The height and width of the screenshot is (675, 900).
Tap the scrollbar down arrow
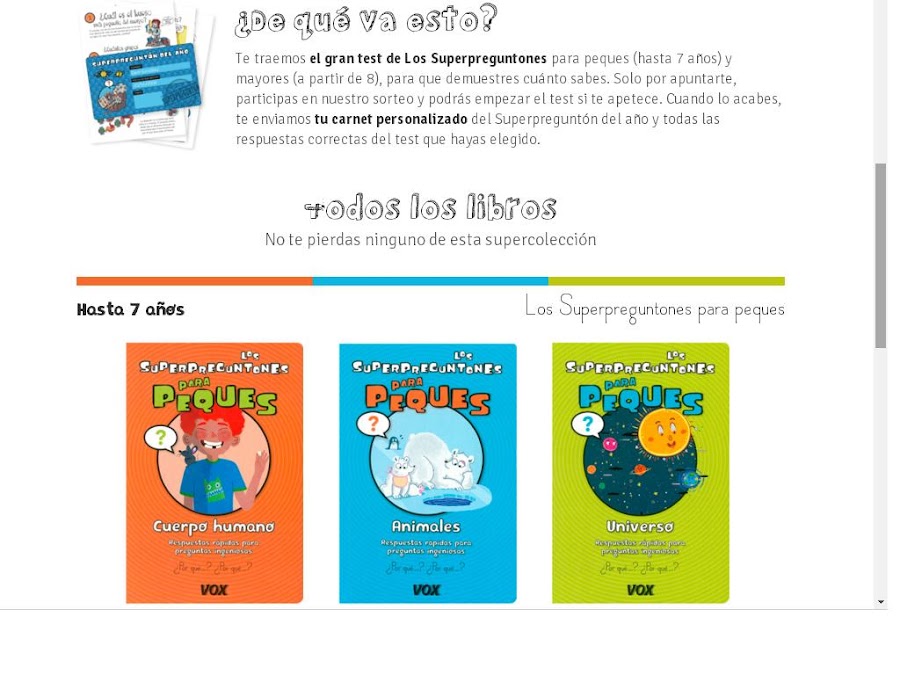[880, 602]
